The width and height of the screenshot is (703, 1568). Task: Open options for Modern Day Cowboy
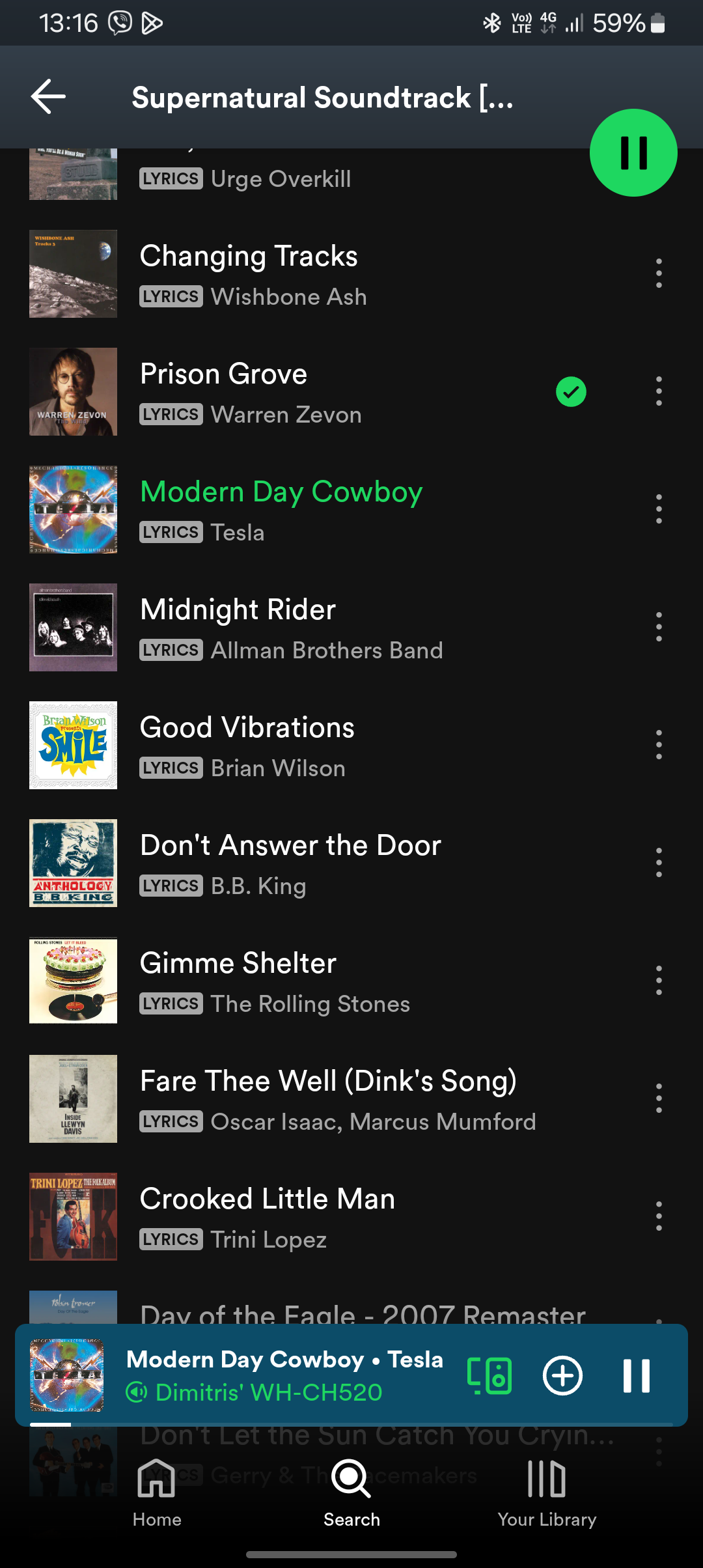coord(659,509)
